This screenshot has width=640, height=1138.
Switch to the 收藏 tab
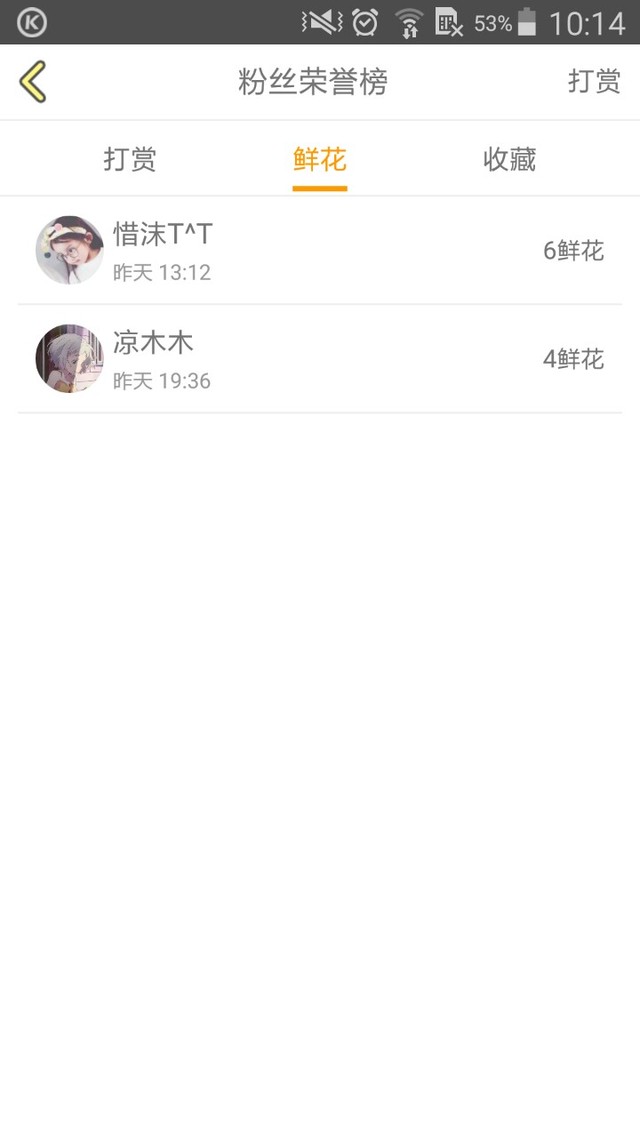[x=509, y=159]
